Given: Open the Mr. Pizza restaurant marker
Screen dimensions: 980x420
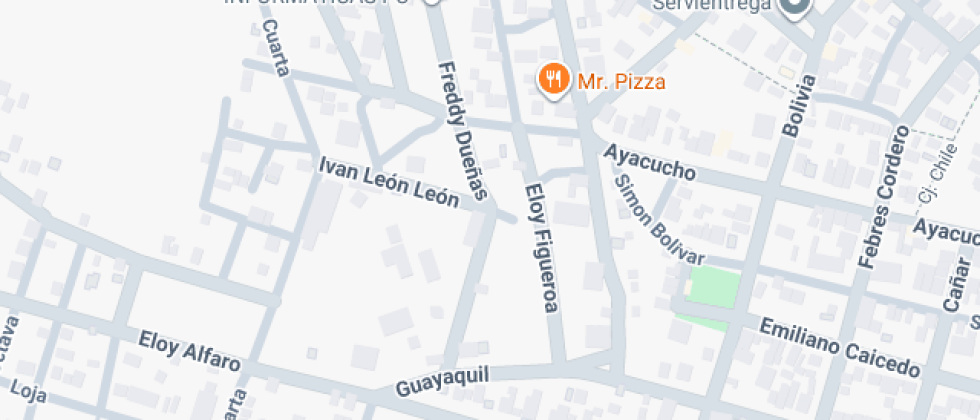Looking at the screenshot, I should (x=553, y=79).
